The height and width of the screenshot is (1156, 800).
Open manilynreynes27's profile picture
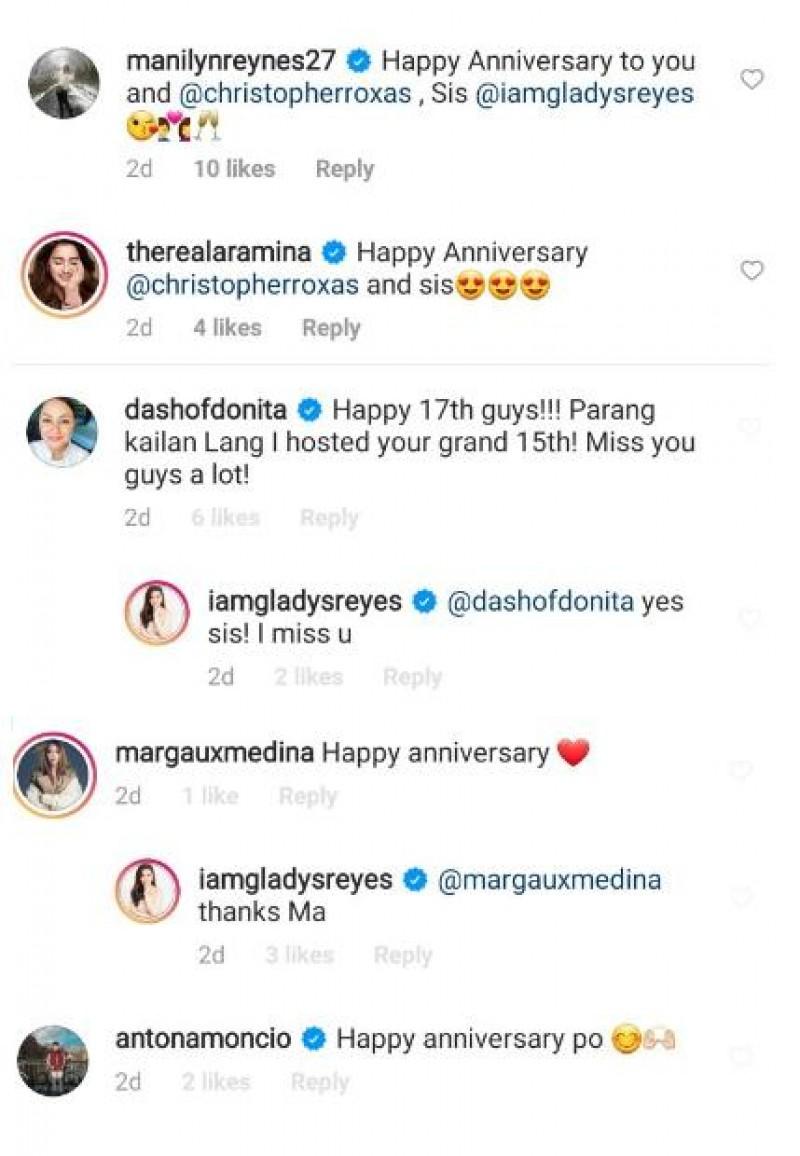coord(64,83)
